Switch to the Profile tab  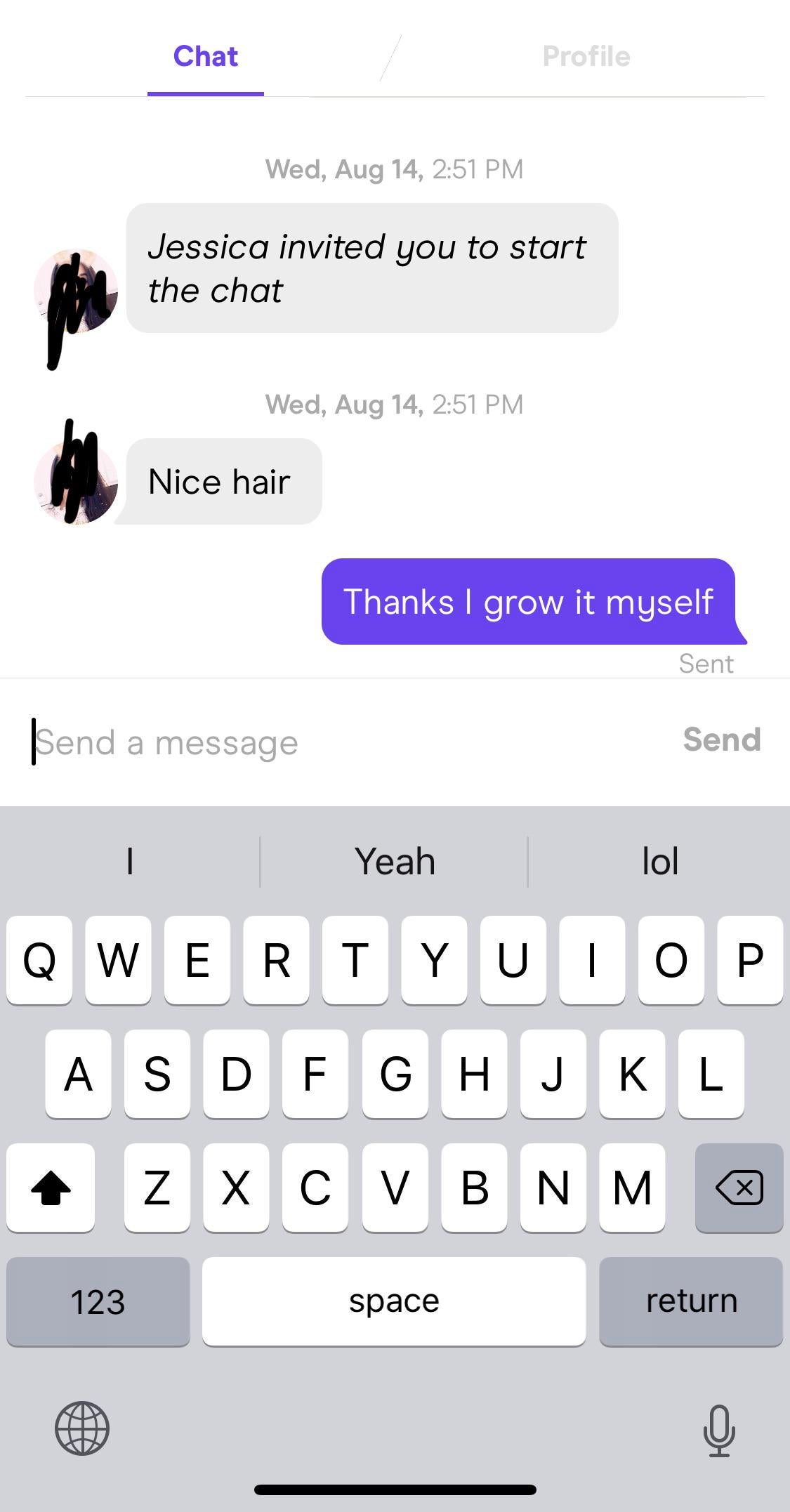point(586,57)
